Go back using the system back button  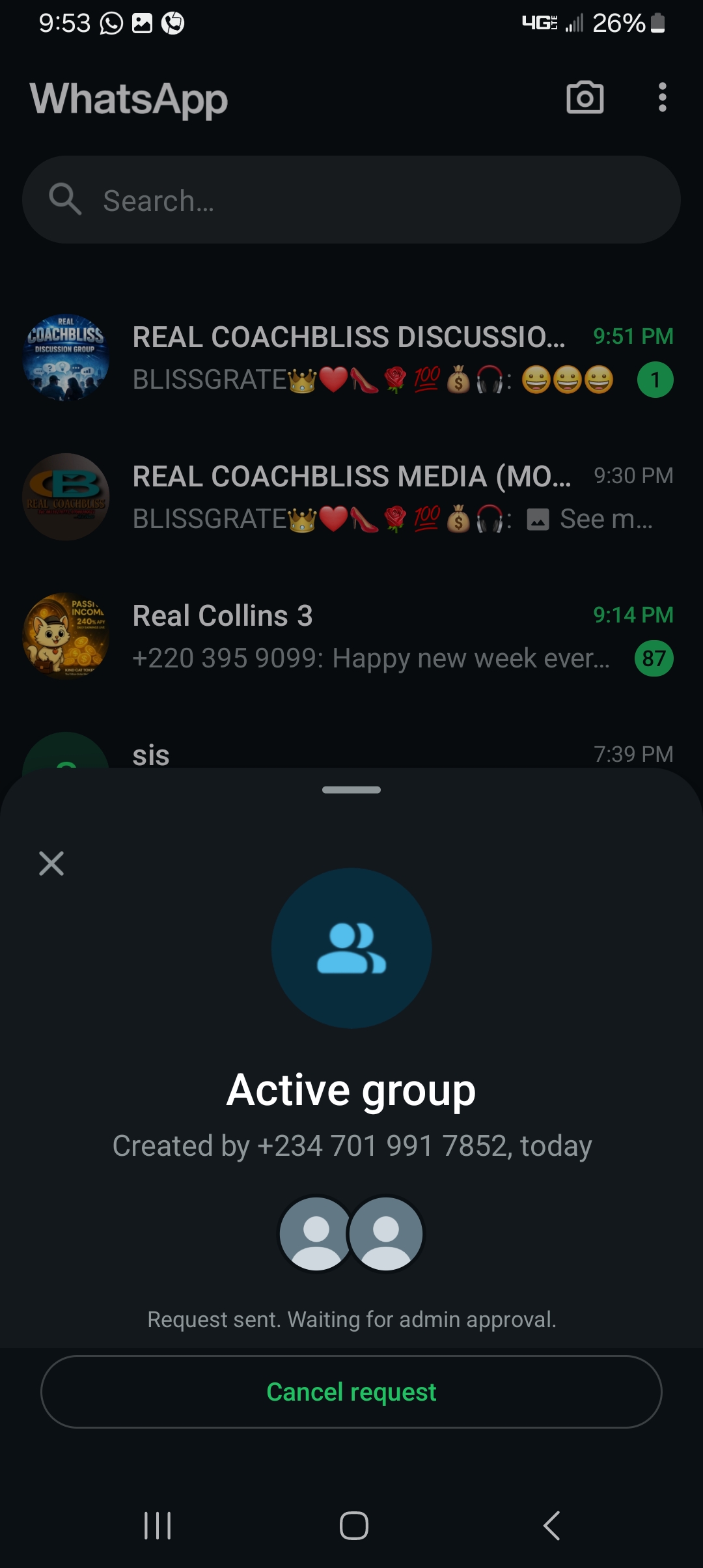[x=551, y=1525]
